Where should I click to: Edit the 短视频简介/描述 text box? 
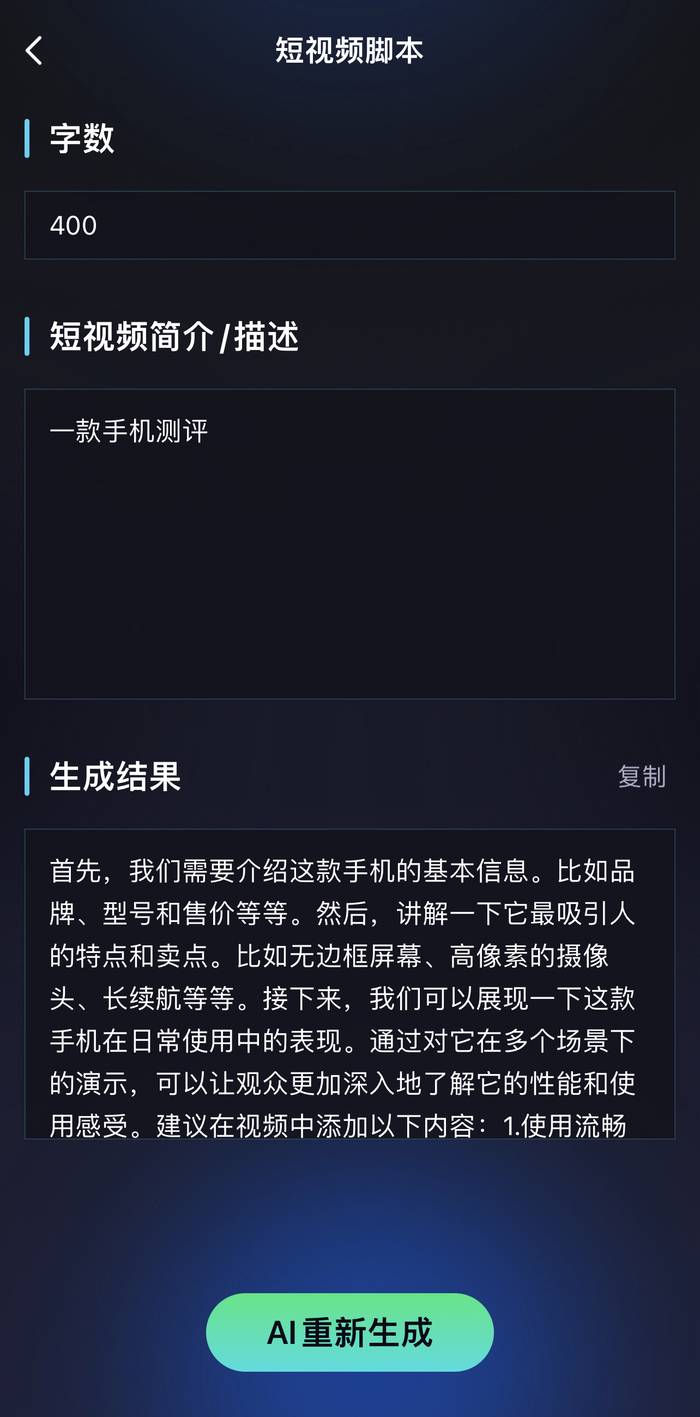350,544
